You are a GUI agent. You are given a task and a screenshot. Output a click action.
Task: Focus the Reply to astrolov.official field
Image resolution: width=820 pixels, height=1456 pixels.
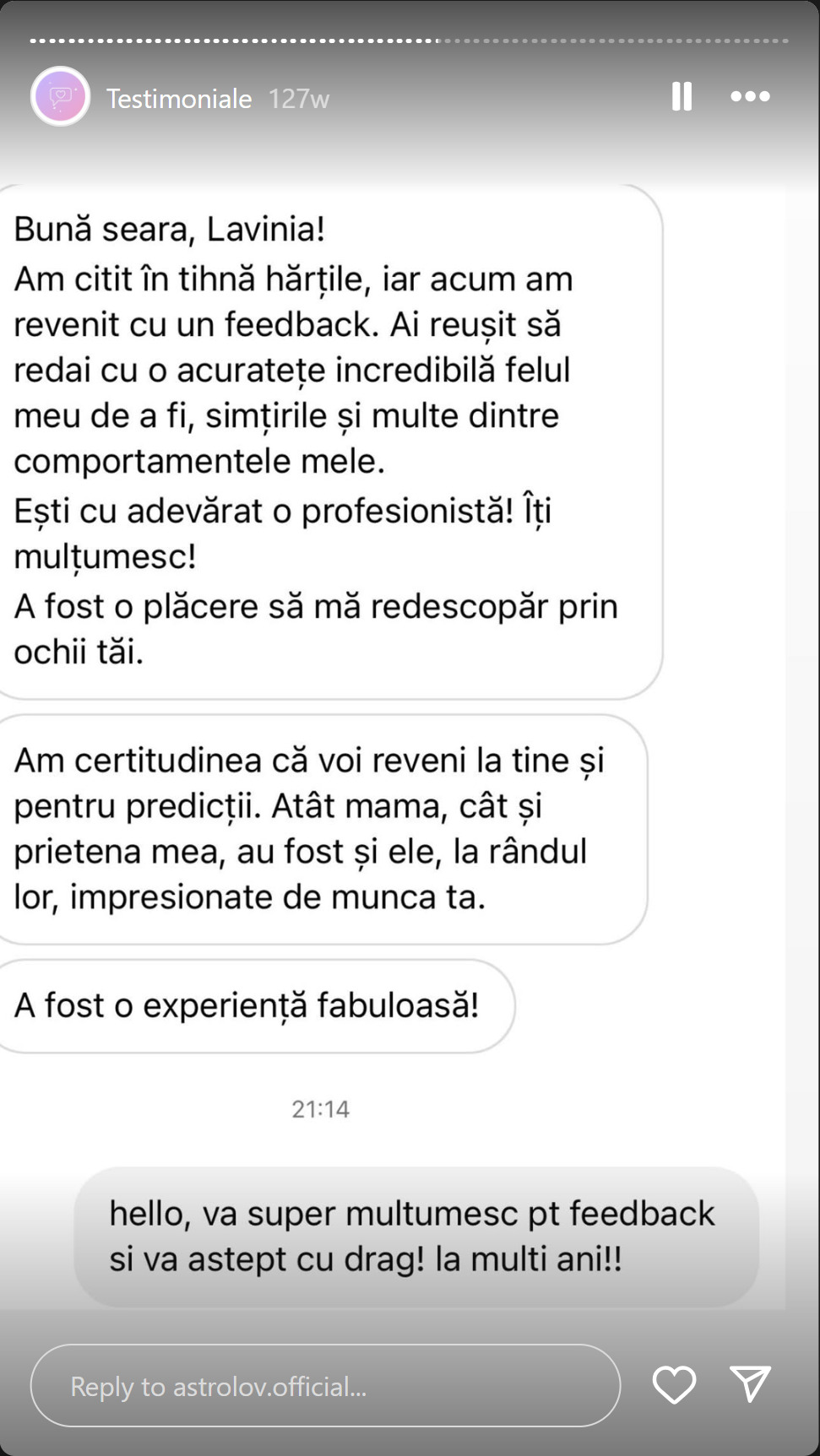pos(325,1387)
